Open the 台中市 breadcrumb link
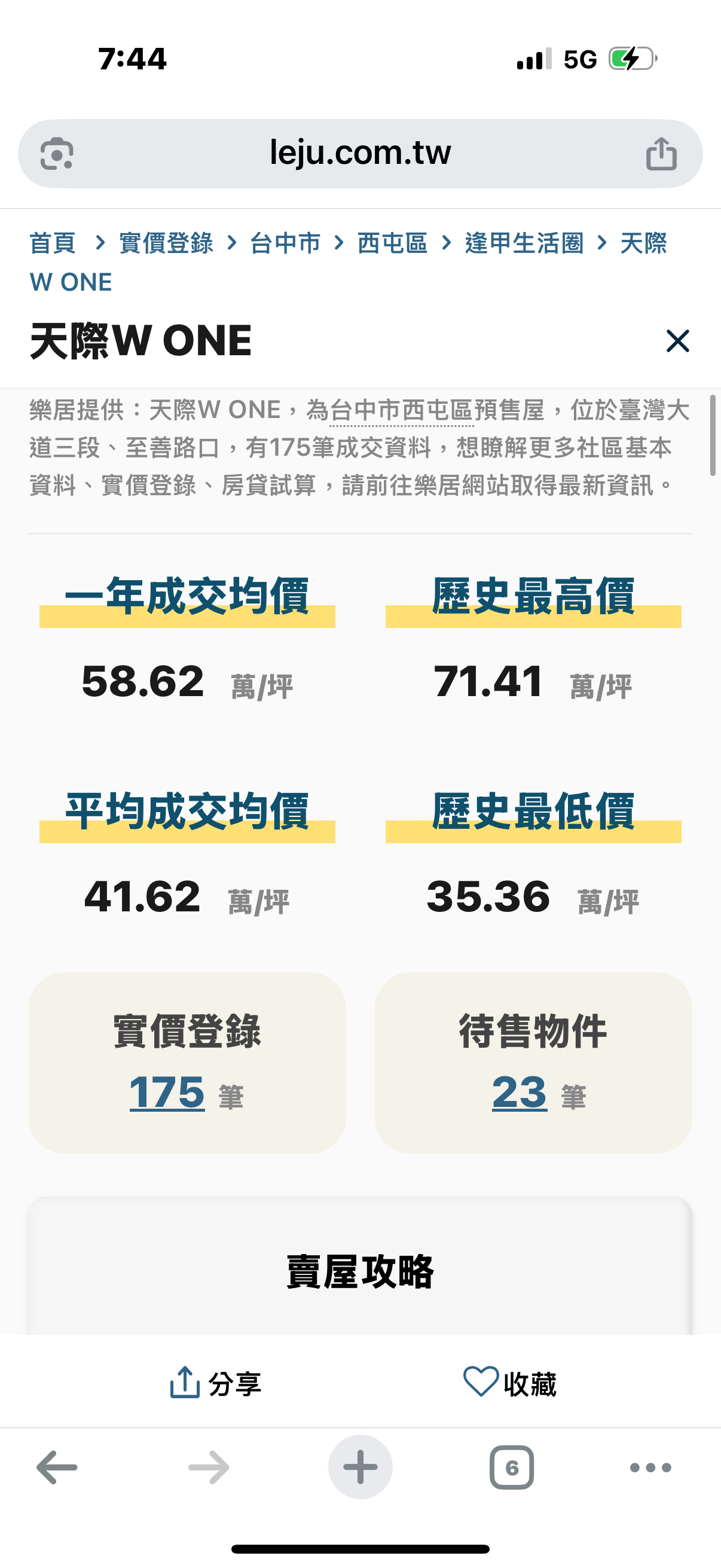 (x=285, y=243)
